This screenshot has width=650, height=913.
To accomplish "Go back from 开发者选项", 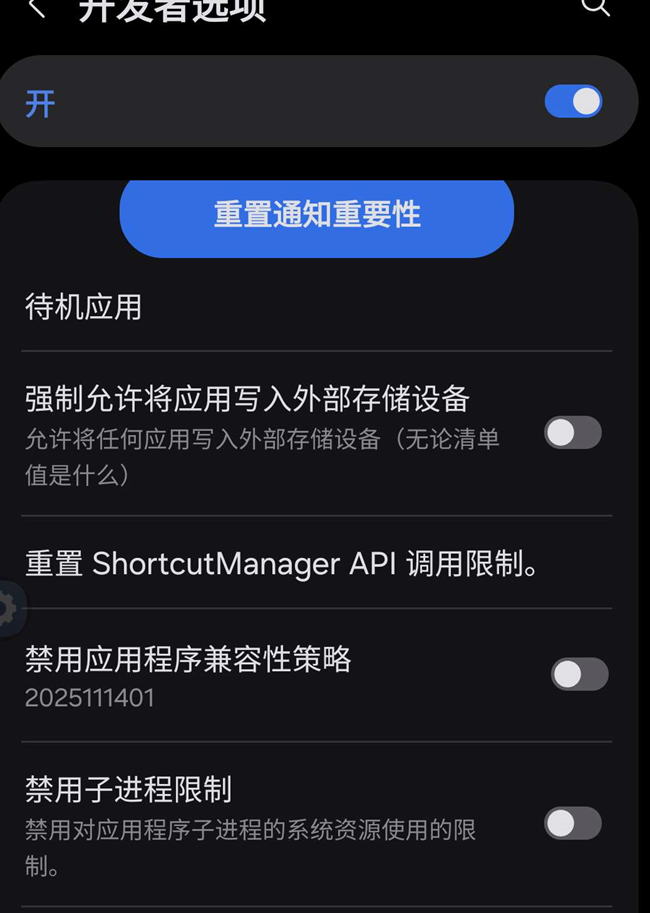I will [37, 9].
